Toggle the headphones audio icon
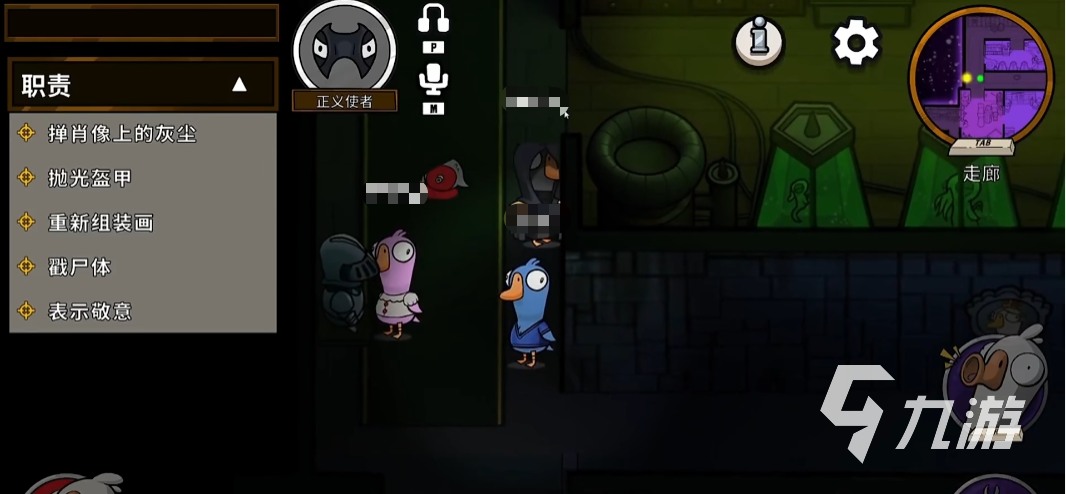Screen dimensions: 1066x494 (x=433, y=20)
